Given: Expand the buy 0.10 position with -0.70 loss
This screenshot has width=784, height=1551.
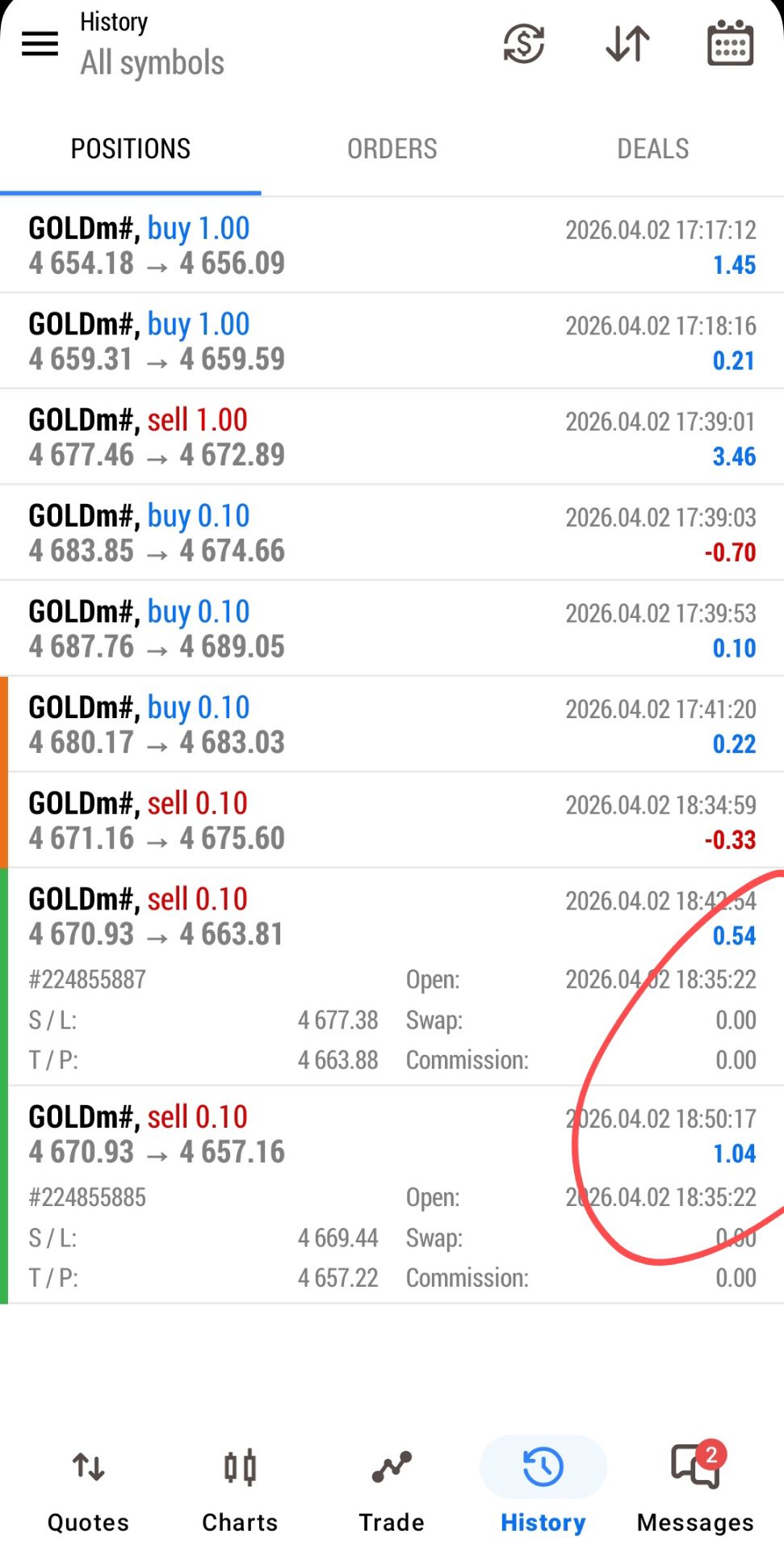Looking at the screenshot, I should click(392, 533).
